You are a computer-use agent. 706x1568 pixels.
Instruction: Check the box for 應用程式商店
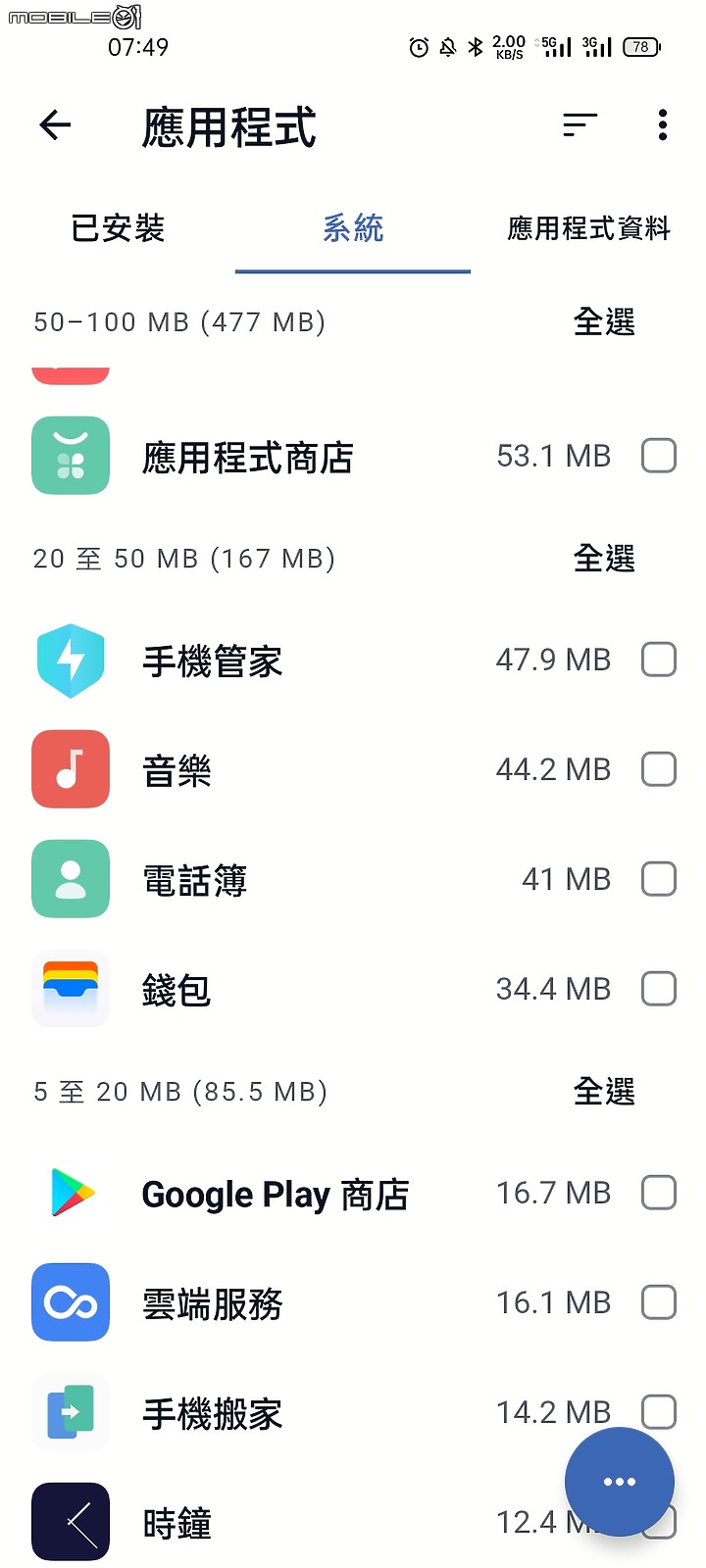[x=659, y=456]
